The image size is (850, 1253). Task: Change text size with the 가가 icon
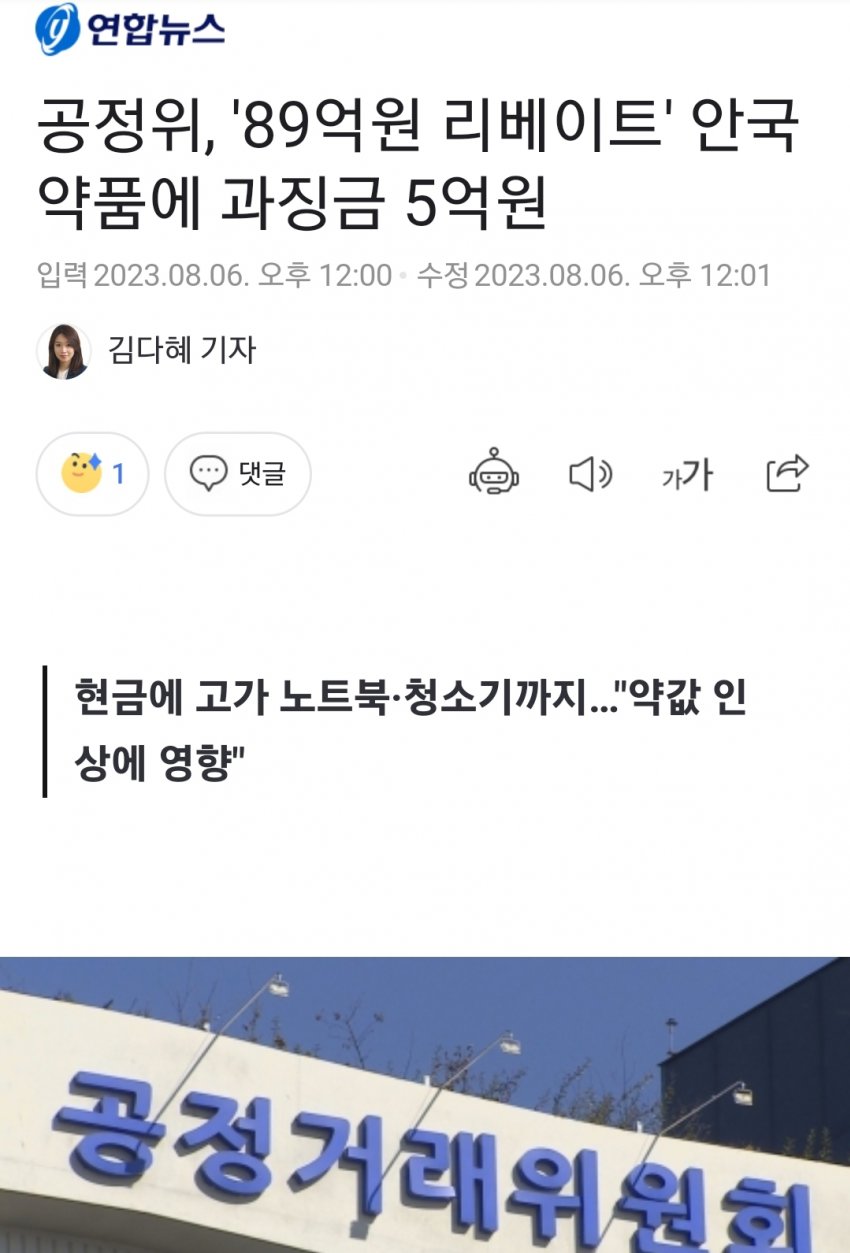click(686, 475)
